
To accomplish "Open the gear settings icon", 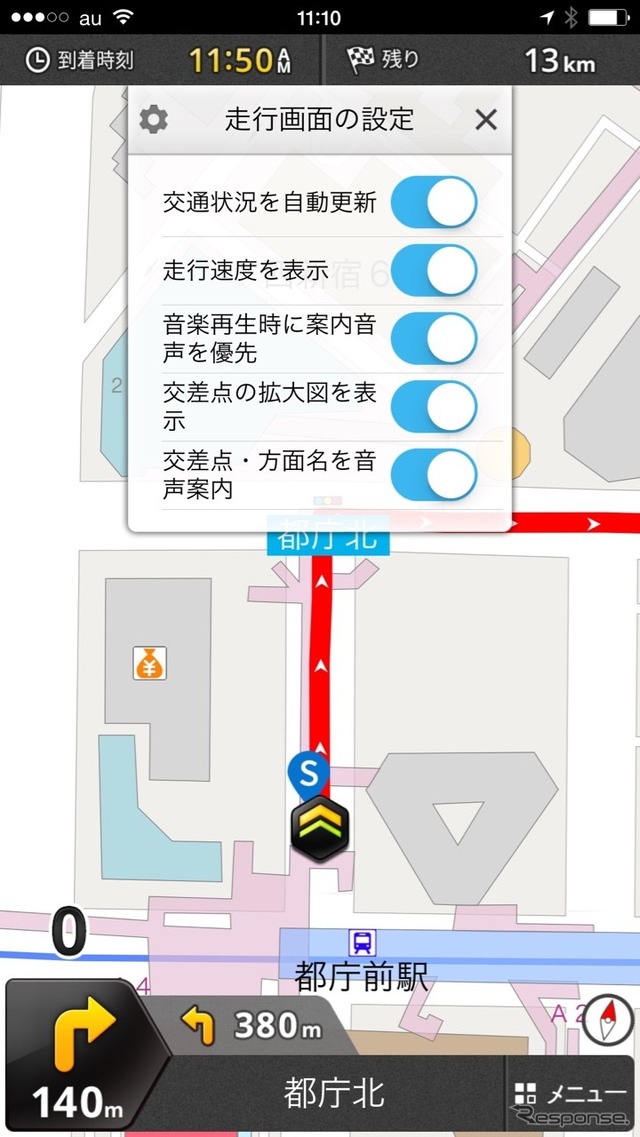I will pyautogui.click(x=153, y=121).
